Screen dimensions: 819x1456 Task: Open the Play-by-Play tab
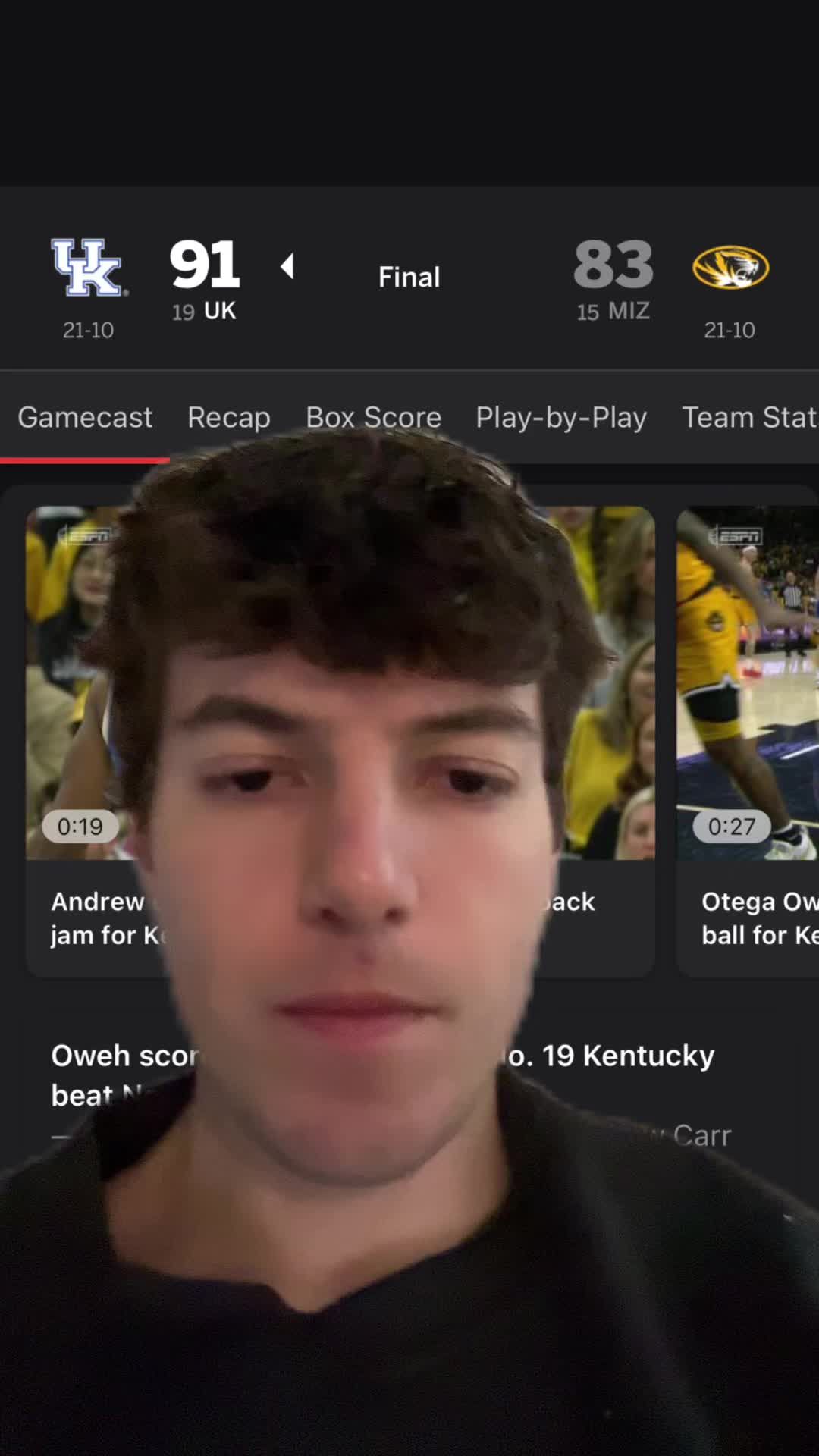(560, 417)
